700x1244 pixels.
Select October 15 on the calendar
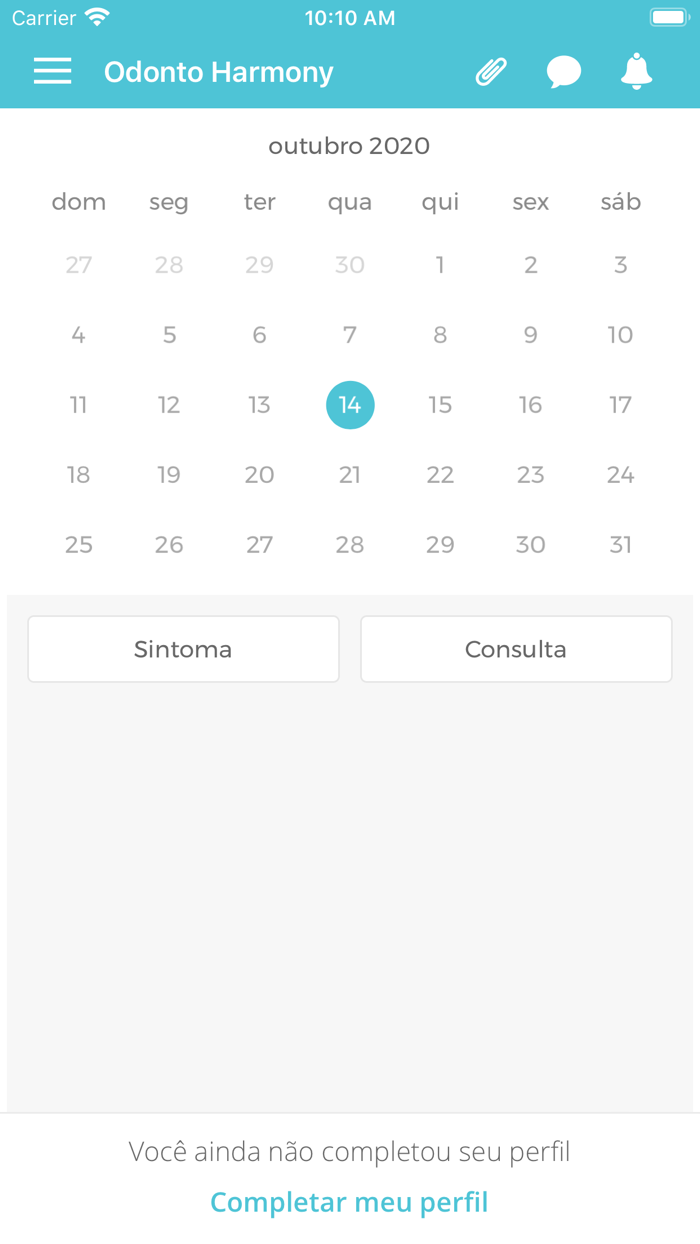click(x=440, y=405)
